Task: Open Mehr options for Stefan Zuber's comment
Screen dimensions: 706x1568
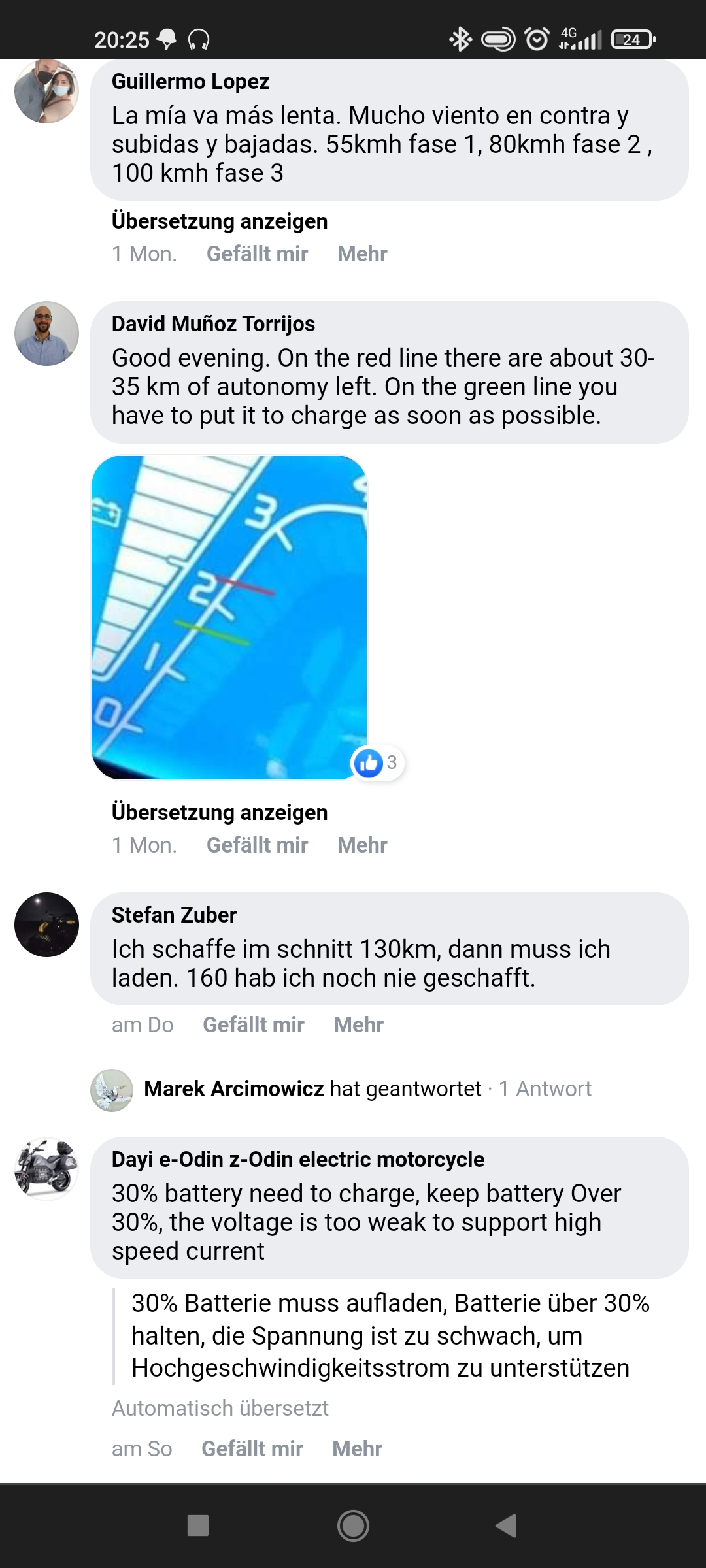Action: coord(358,1025)
